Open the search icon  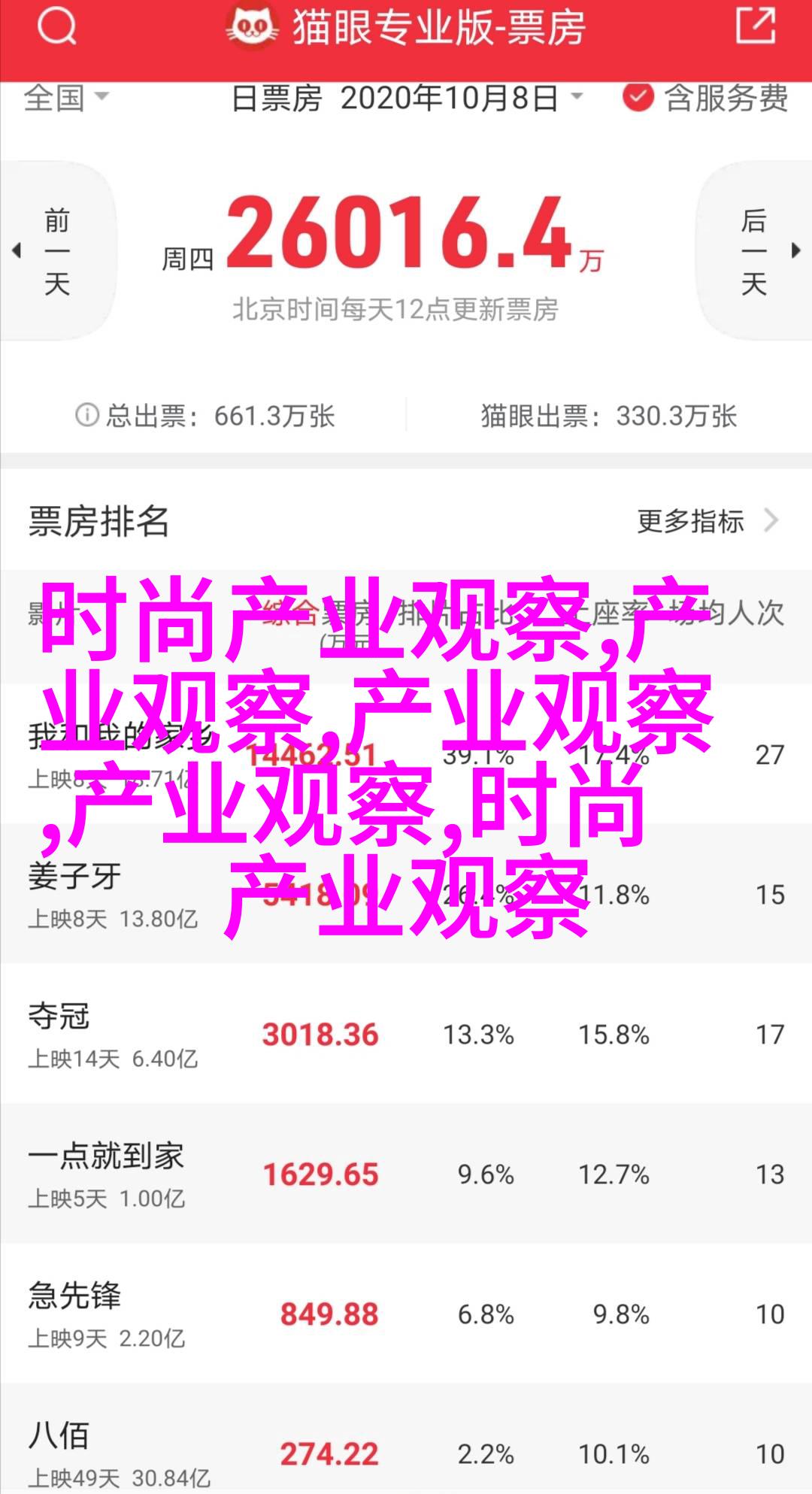(56, 28)
